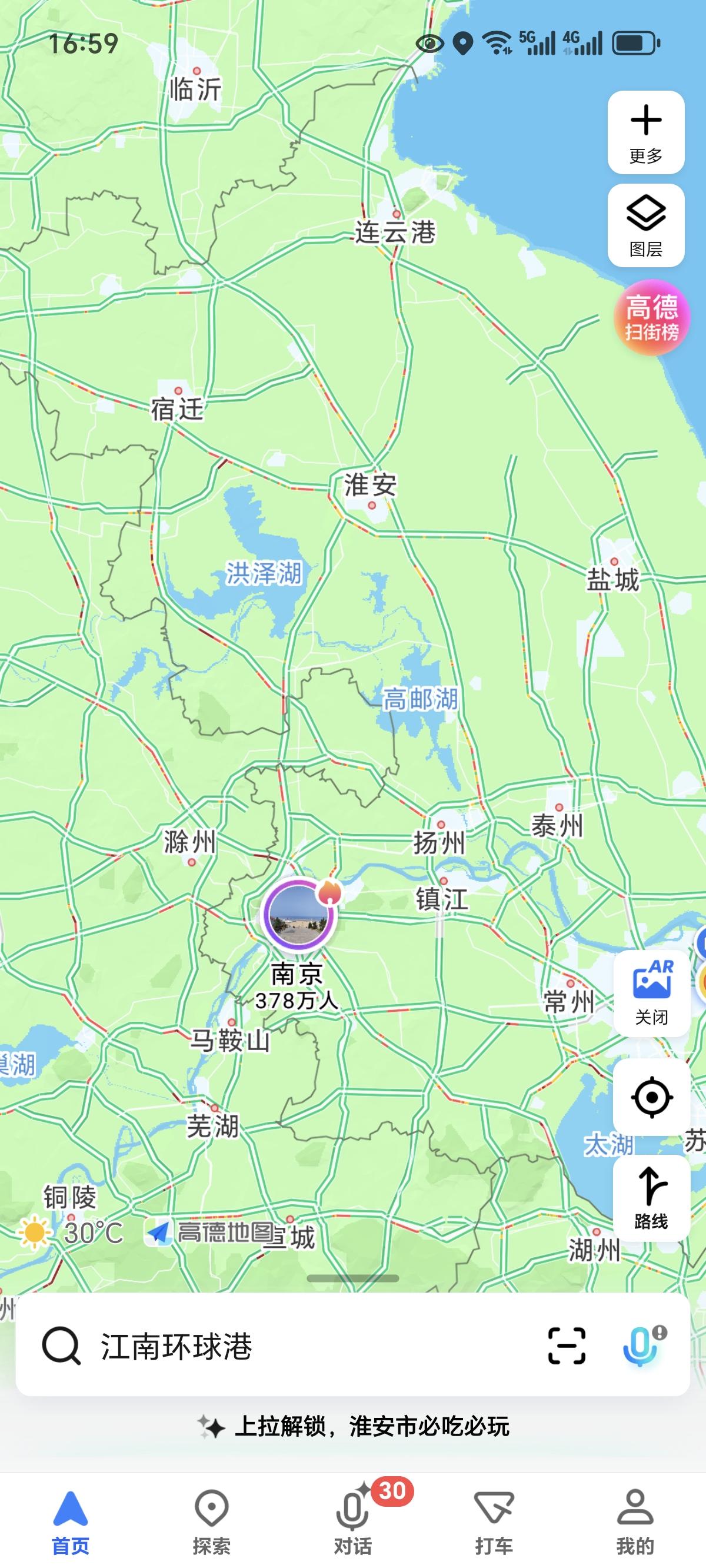Open the 更多 (more) button

pyautogui.click(x=646, y=132)
